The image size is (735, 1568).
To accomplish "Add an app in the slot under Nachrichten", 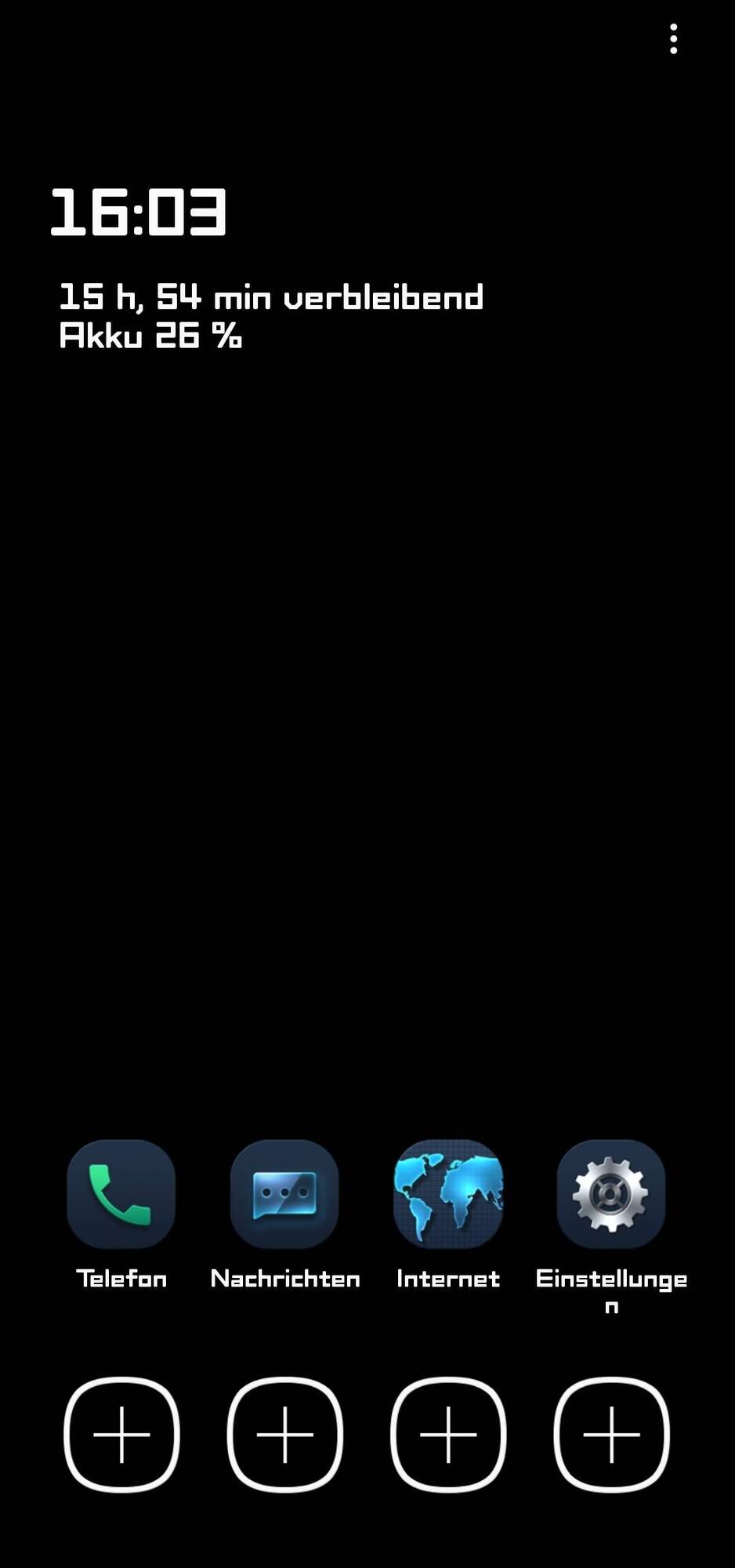I will (284, 1434).
